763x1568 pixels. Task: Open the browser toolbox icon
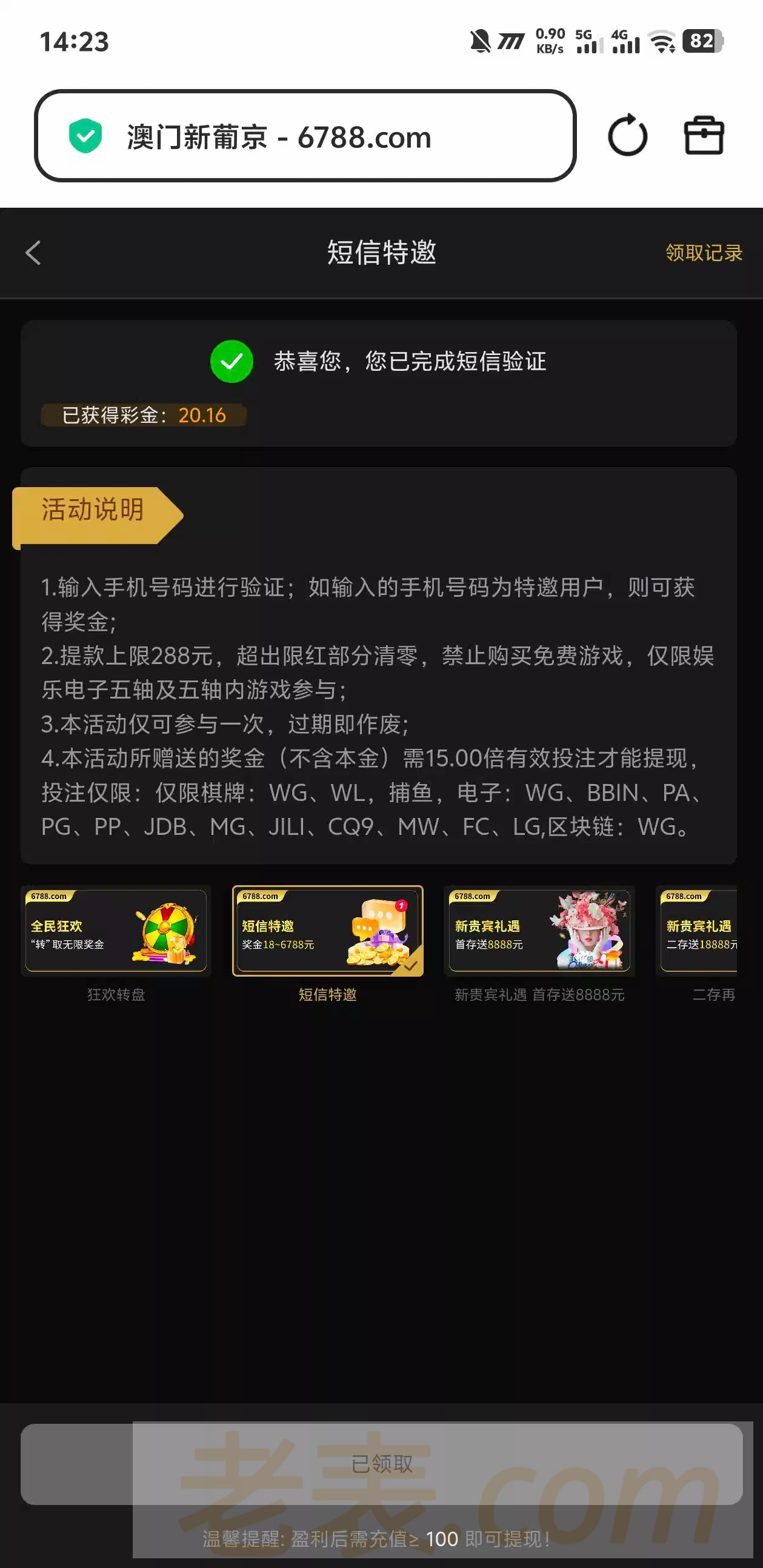click(704, 136)
